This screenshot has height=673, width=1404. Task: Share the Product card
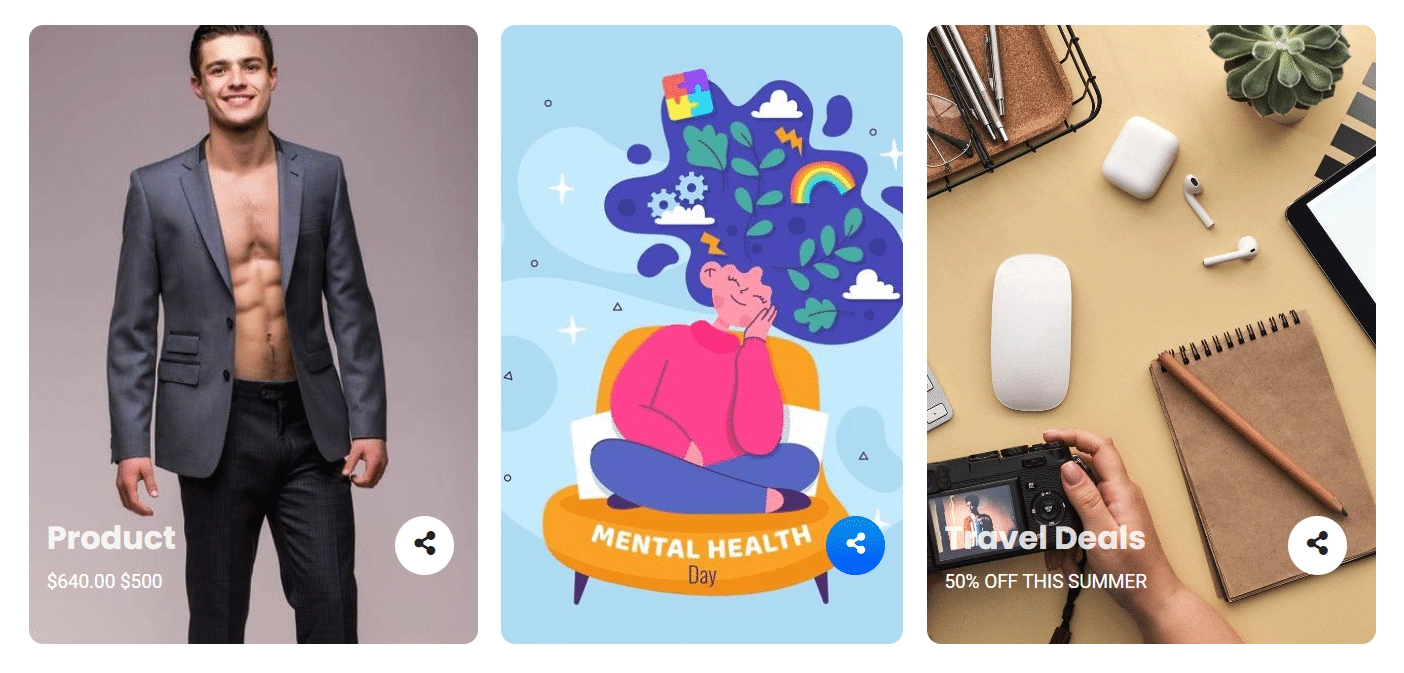tap(424, 545)
